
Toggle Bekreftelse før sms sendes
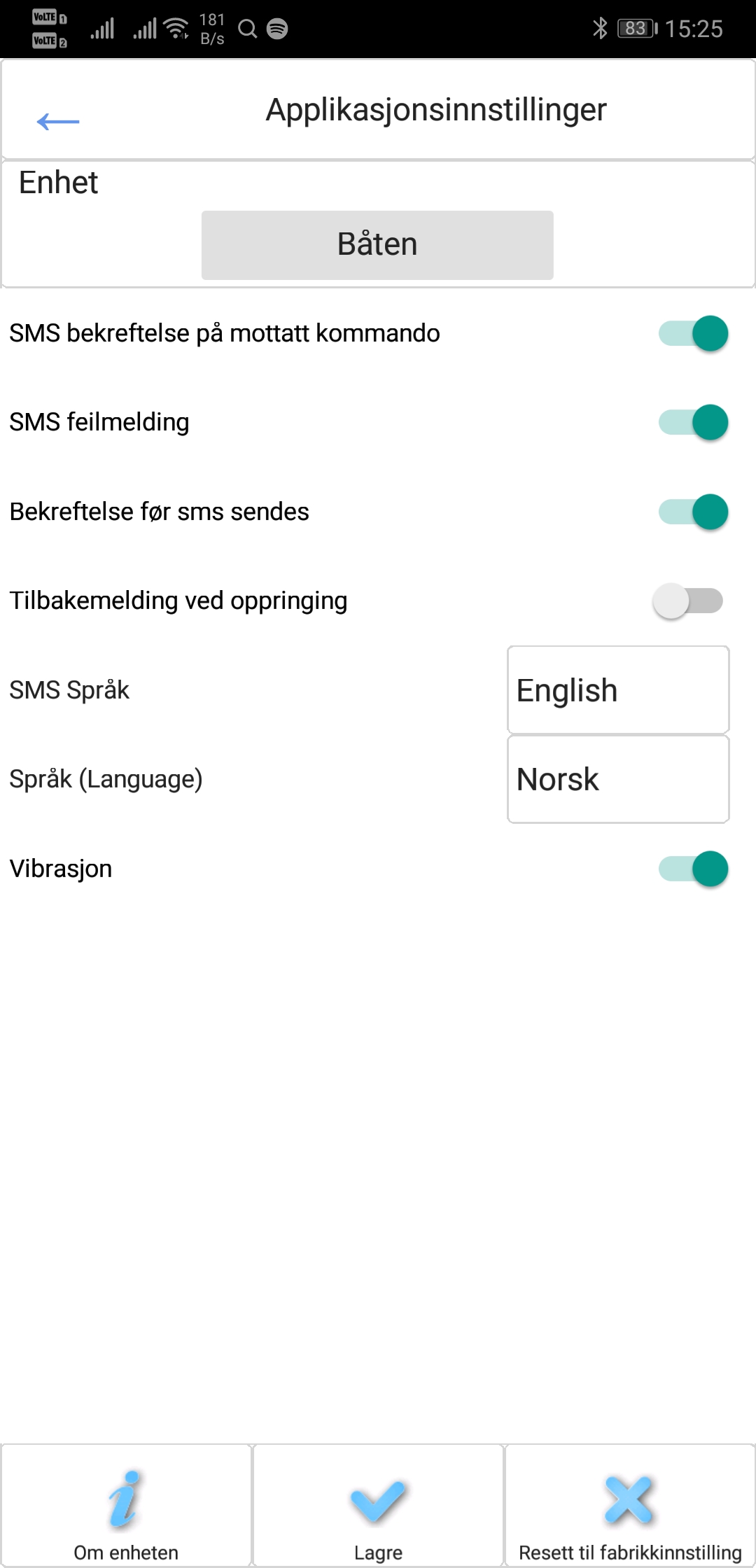pos(693,512)
